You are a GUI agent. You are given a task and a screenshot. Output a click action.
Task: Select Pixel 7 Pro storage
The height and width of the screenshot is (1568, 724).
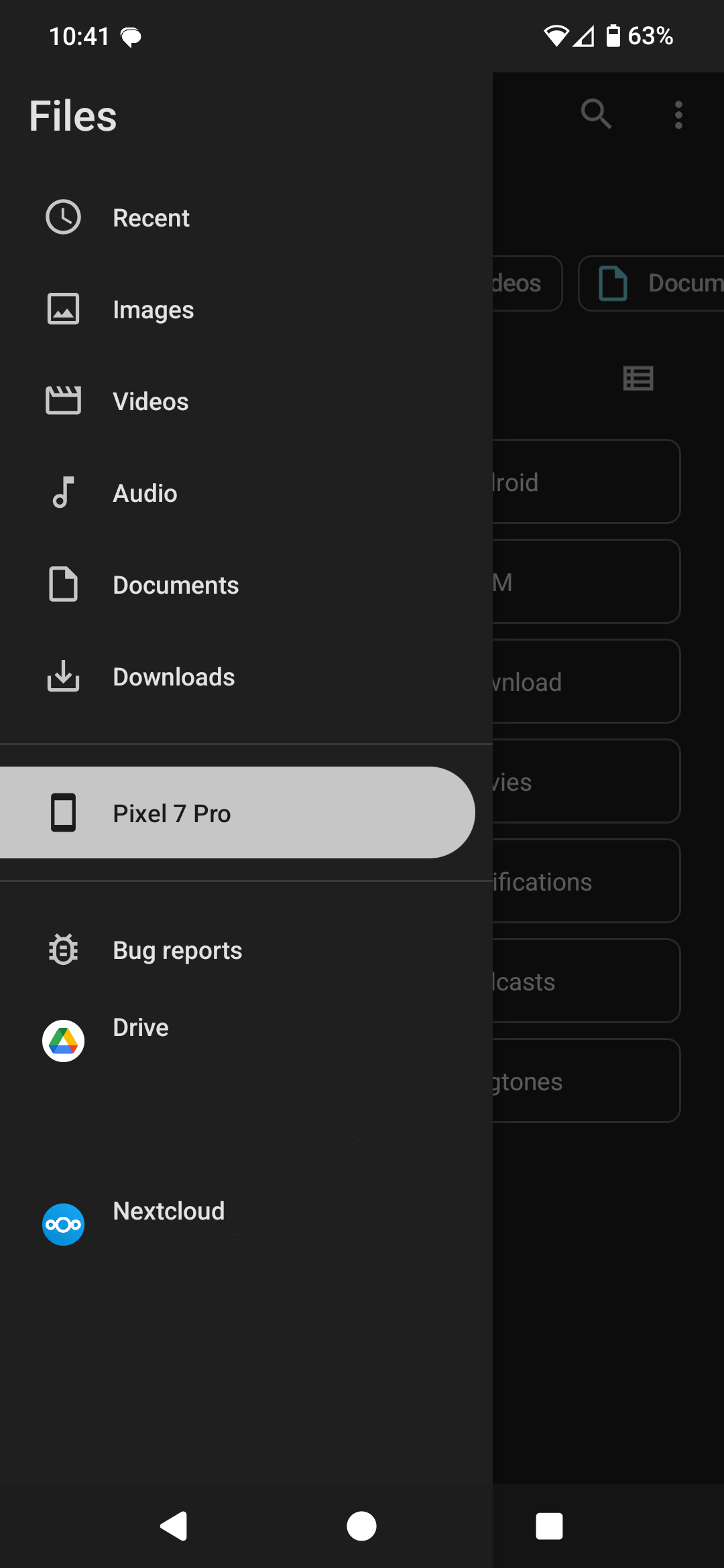pyautogui.click(x=172, y=813)
